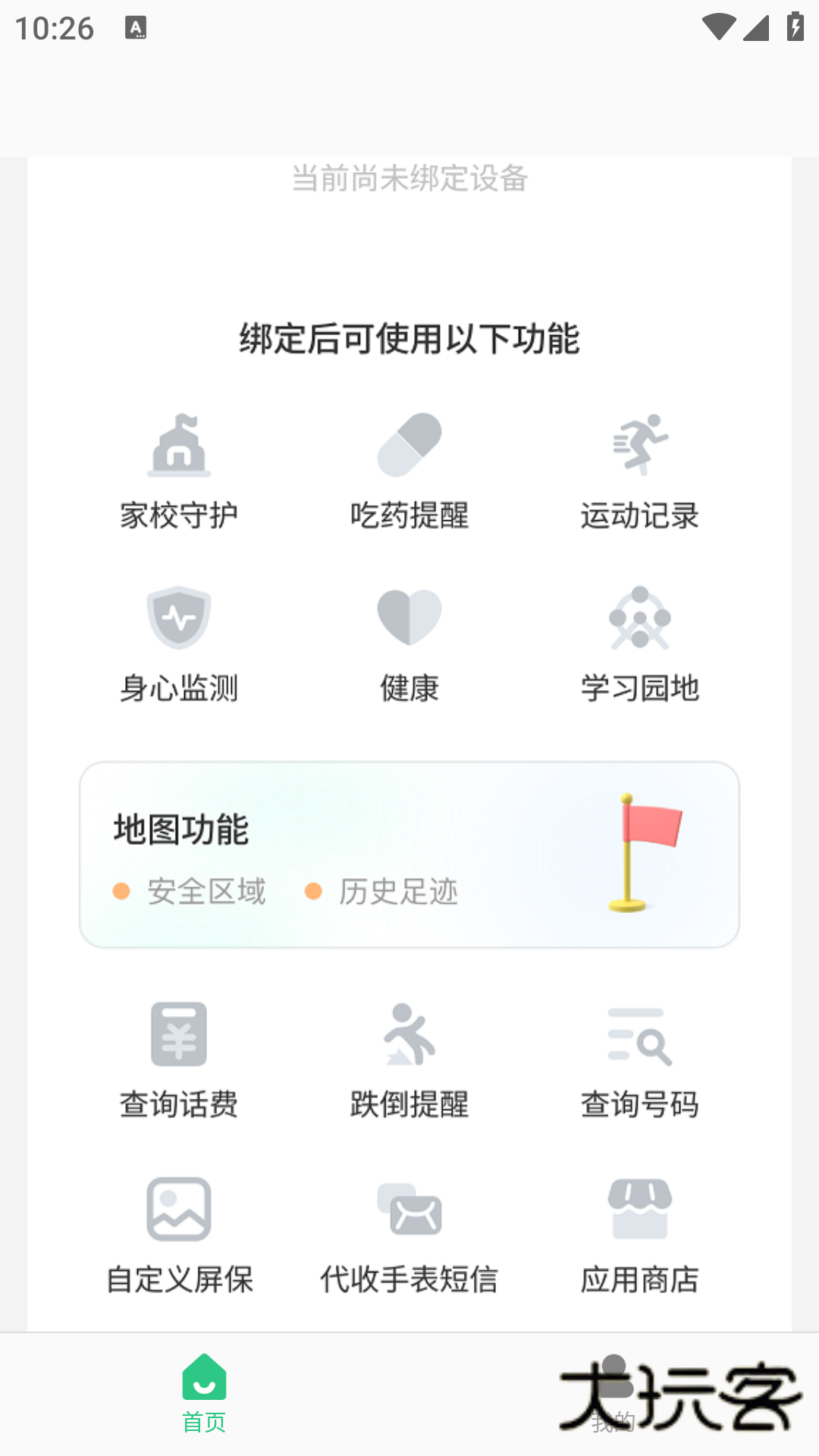The height and width of the screenshot is (1456, 819).
Task: Open the 安全区域 safe zone option
Action: point(191,892)
